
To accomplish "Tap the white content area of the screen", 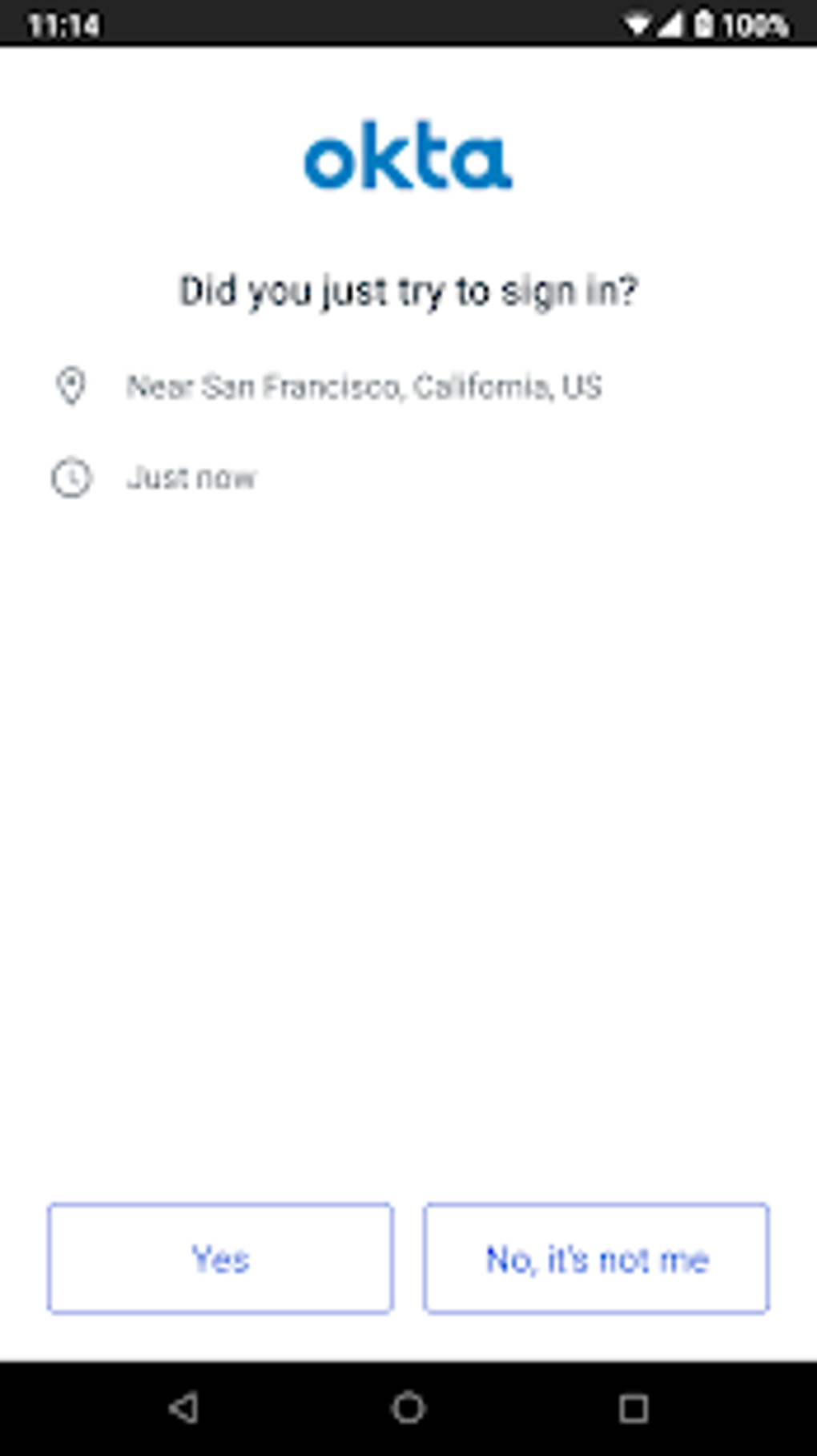I will 408,801.
